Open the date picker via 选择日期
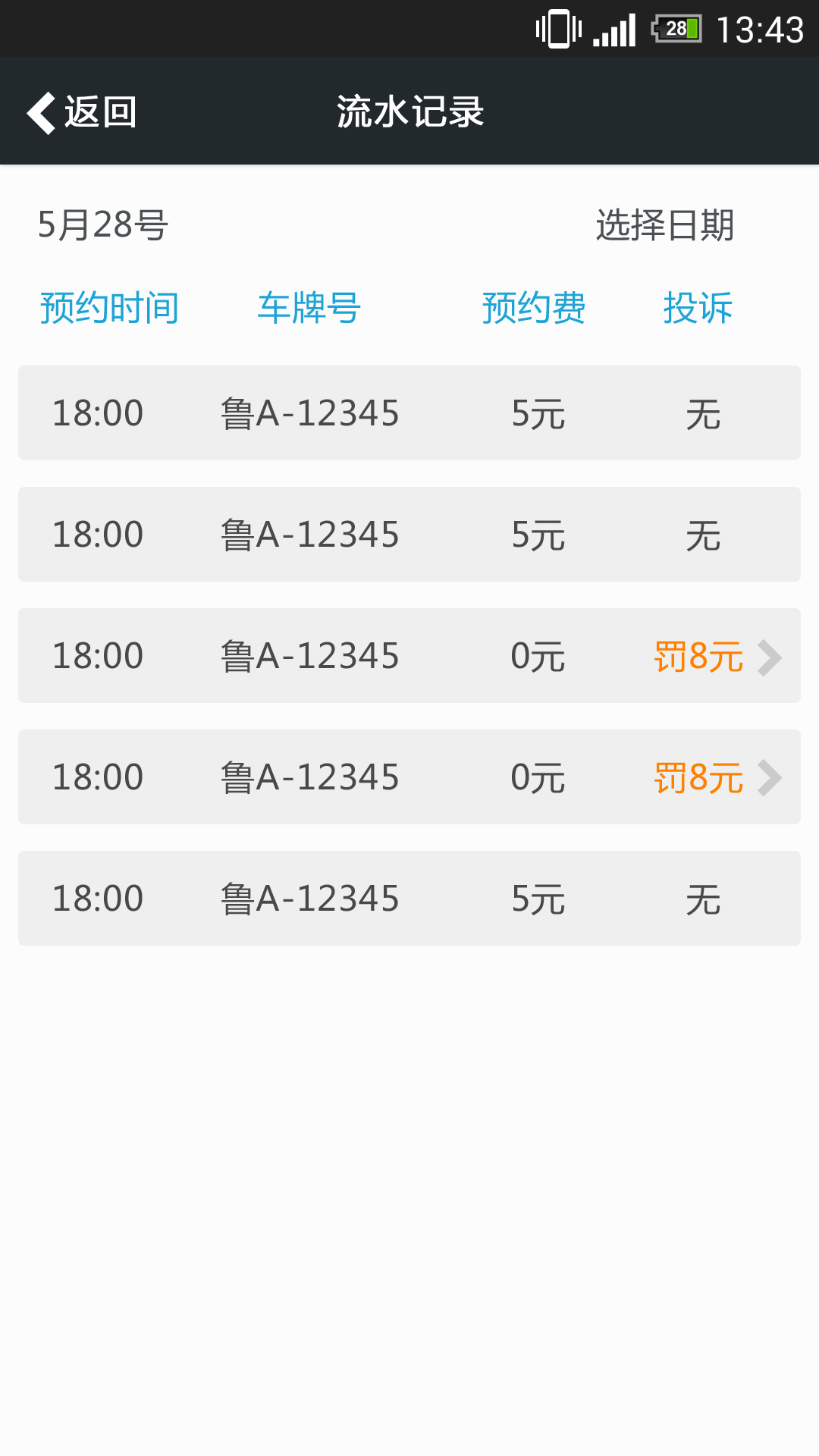Screen dimensions: 819x1456 click(664, 224)
